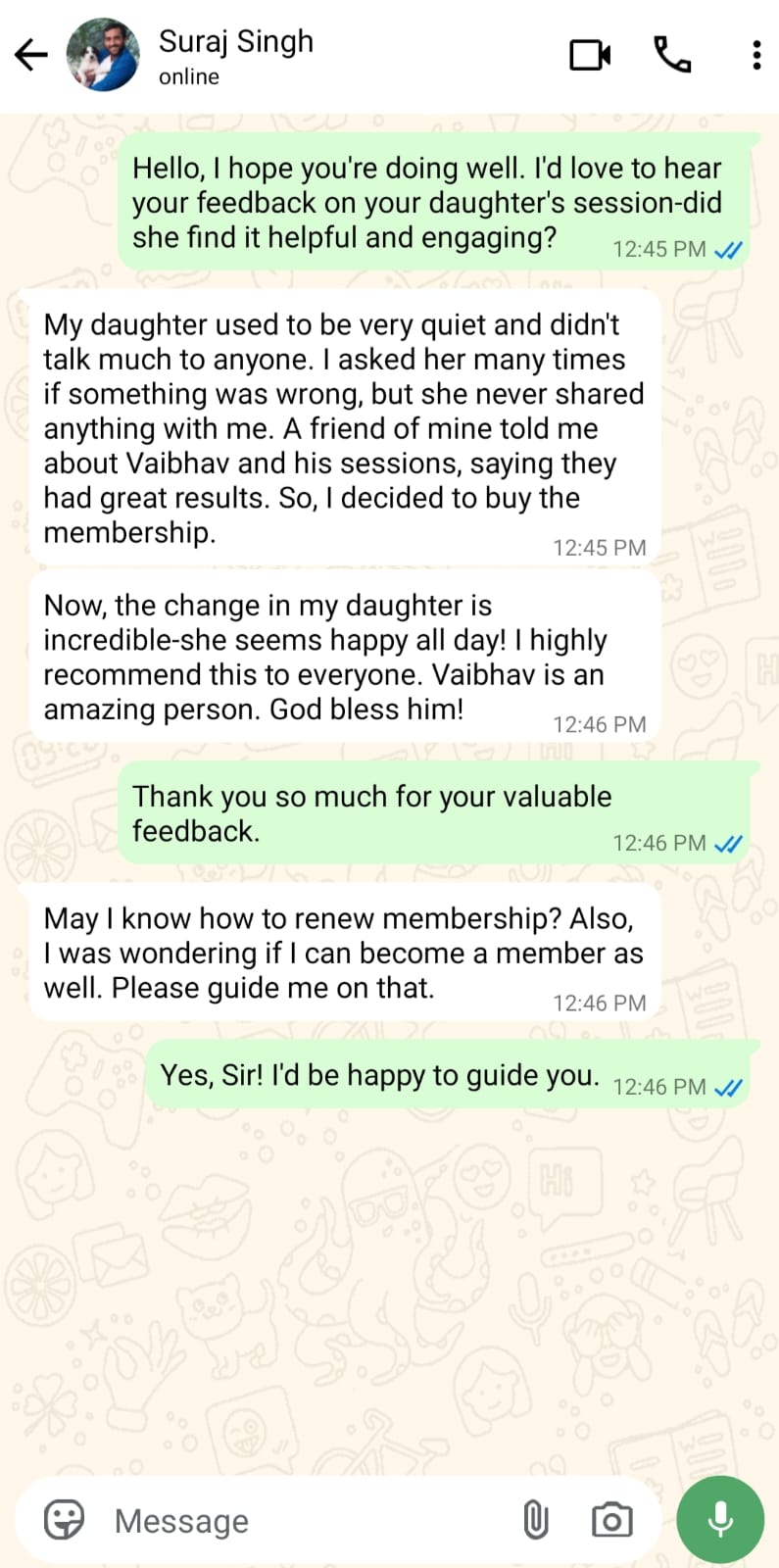The image size is (779, 1568).
Task: Attach a file with the paperclip
Action: 535,1520
